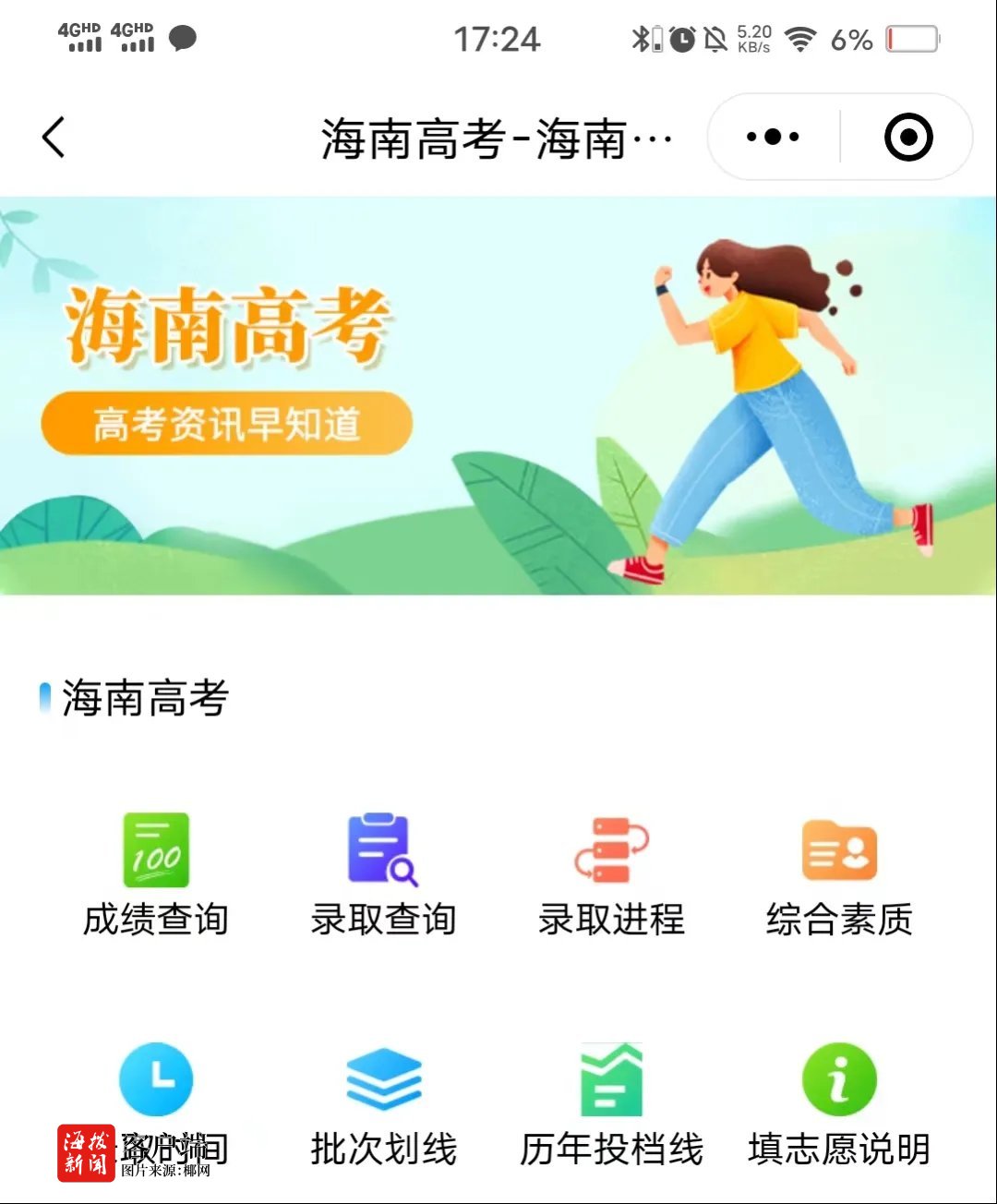Open 综合素质 section
Image resolution: width=997 pixels, height=1204 pixels.
click(839, 873)
